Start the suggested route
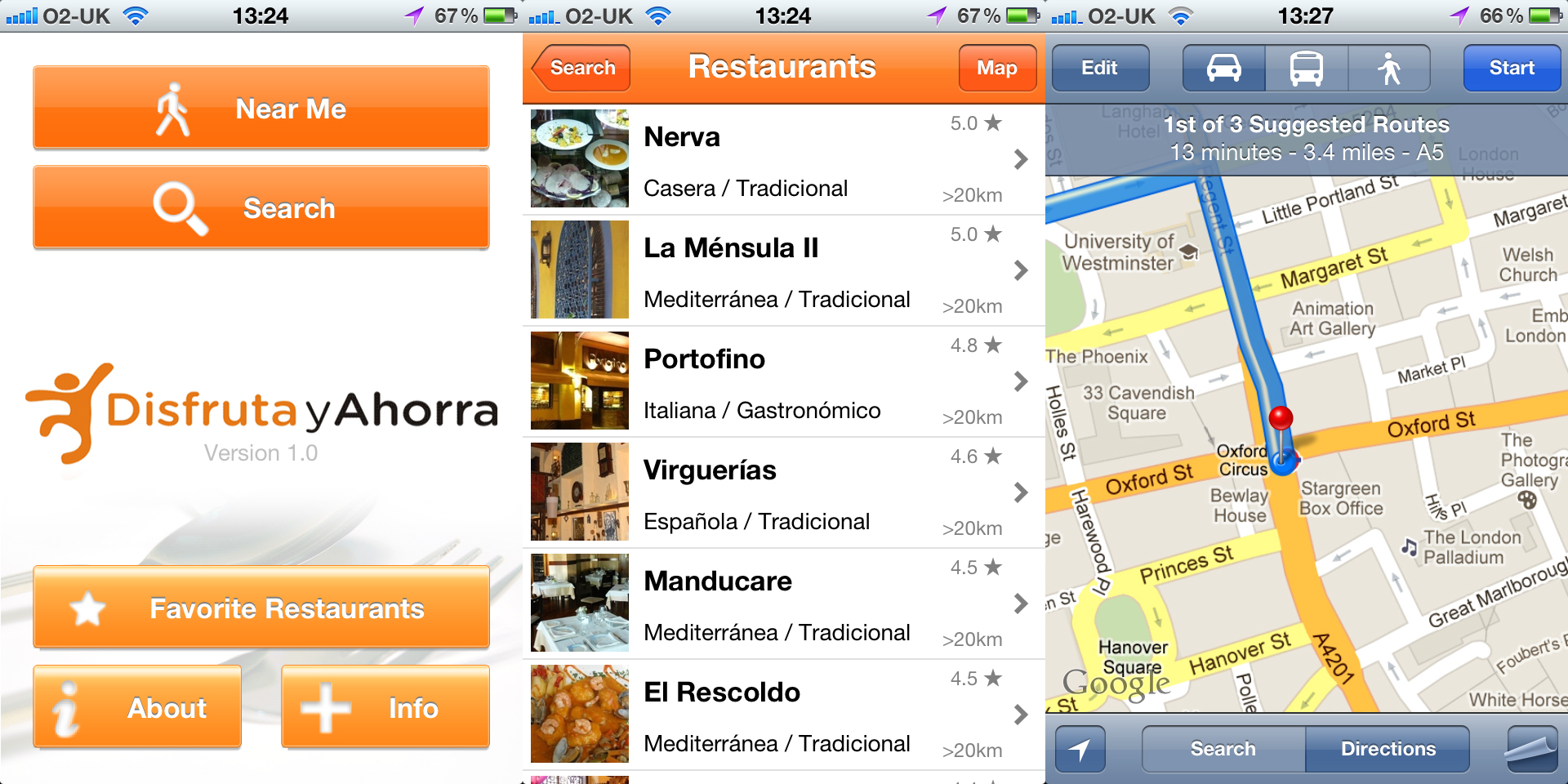The width and height of the screenshot is (1568, 784). [x=1512, y=68]
